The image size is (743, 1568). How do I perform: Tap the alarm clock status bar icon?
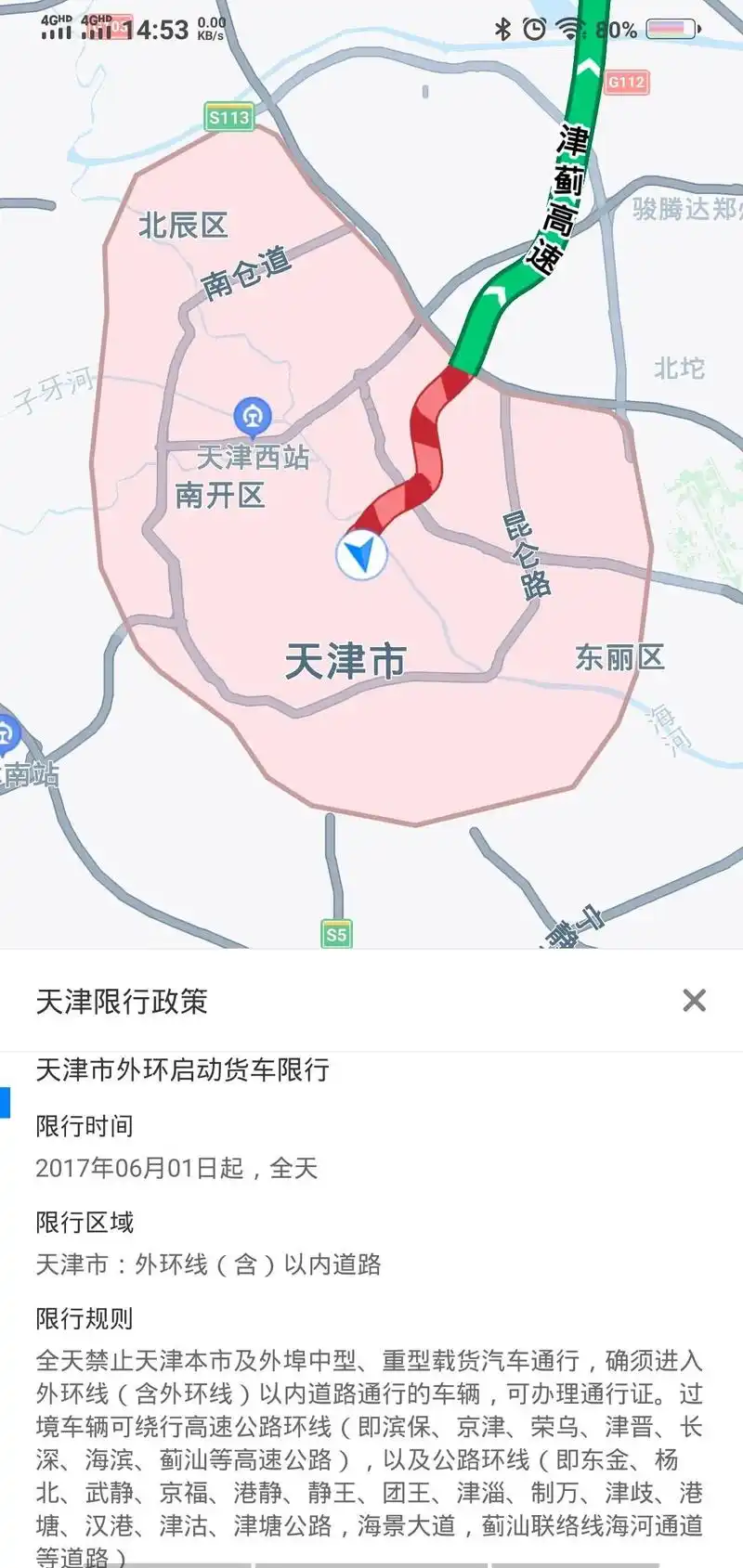534,29
